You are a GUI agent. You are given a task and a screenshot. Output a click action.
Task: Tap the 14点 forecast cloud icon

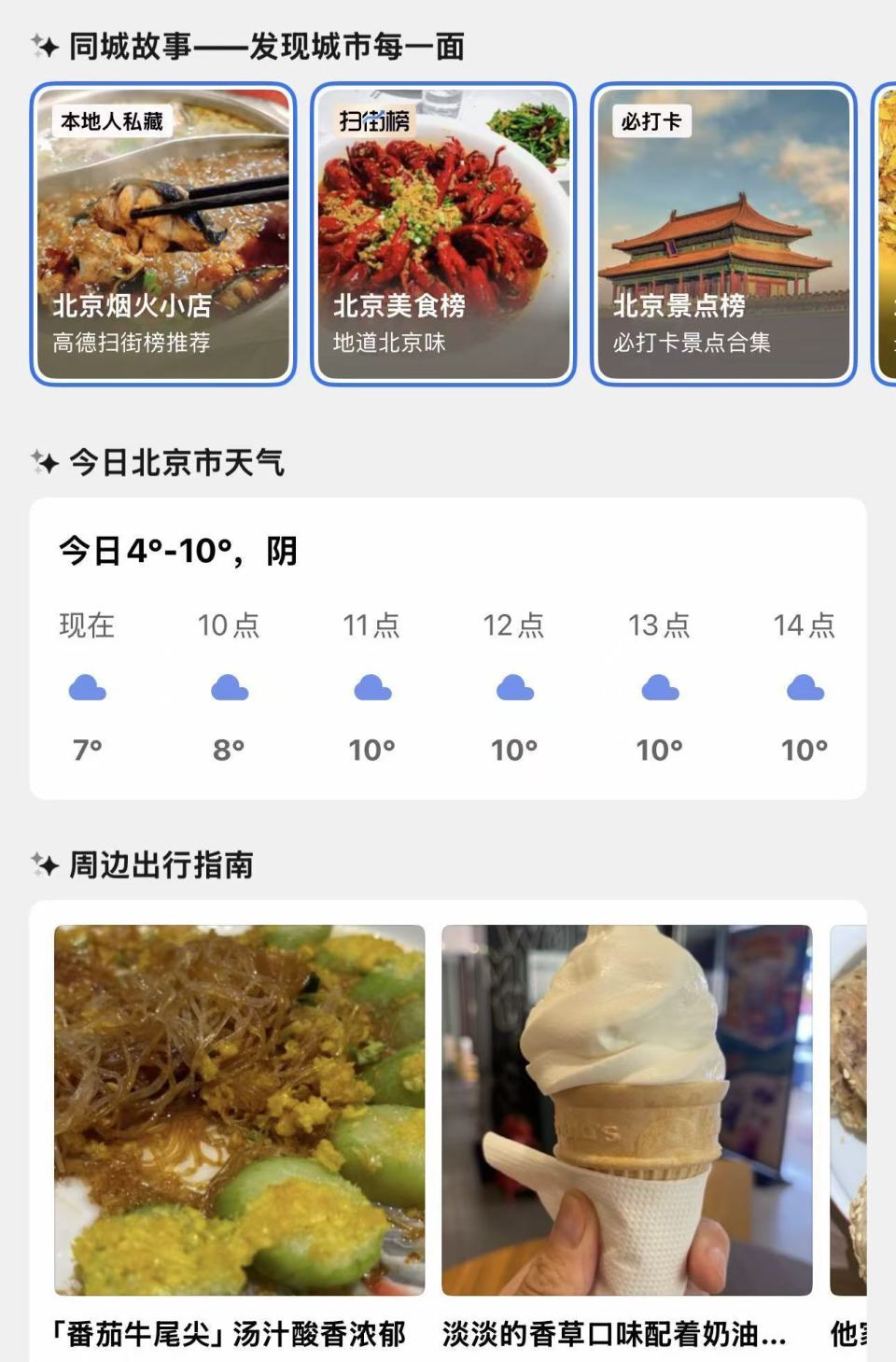click(802, 689)
